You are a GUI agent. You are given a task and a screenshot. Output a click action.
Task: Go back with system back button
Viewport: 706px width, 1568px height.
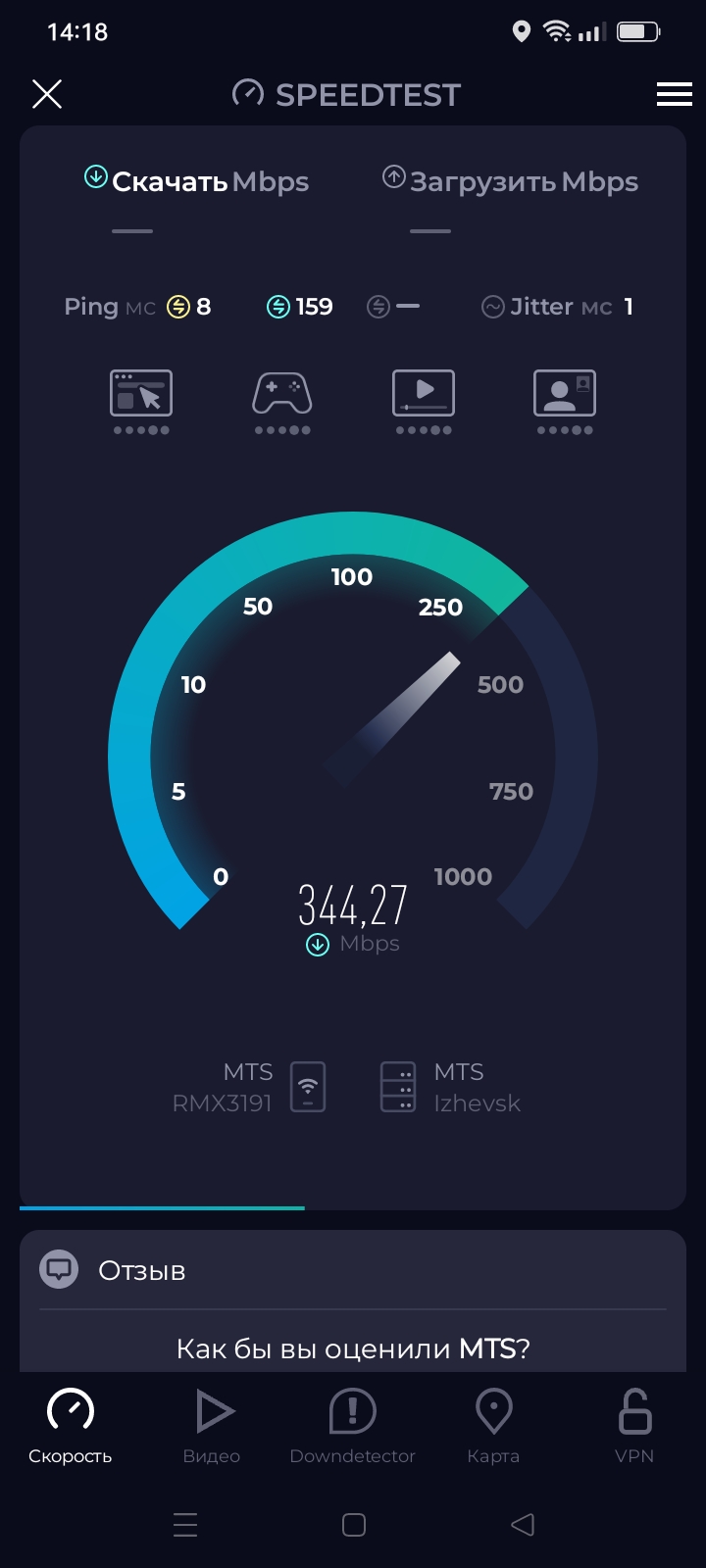coord(523,1525)
